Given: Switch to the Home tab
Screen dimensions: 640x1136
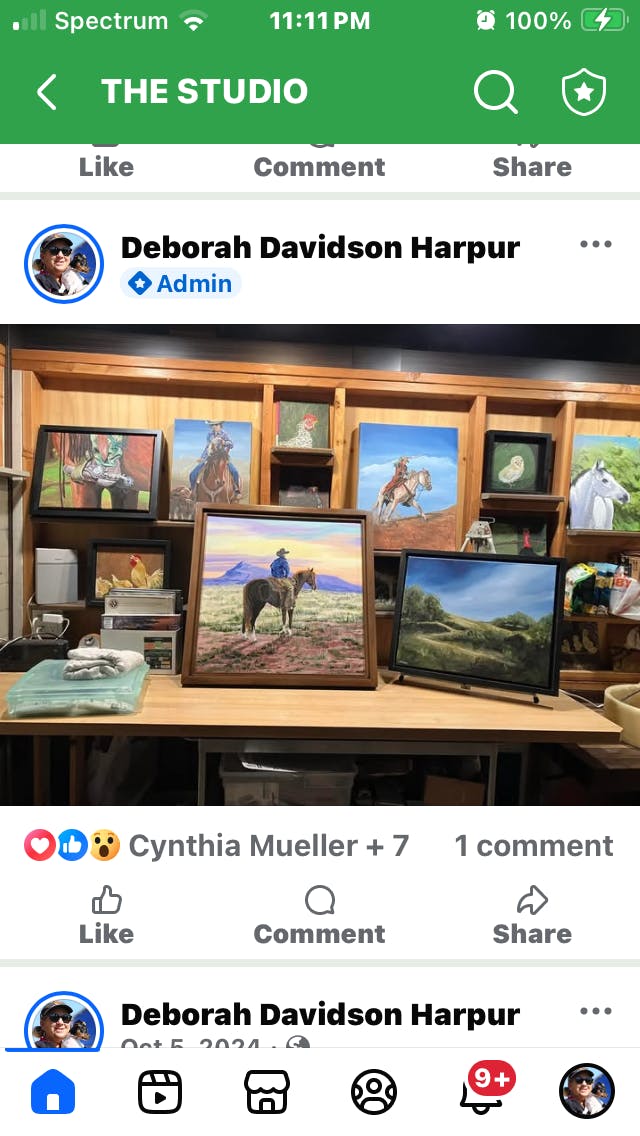Looking at the screenshot, I should point(53,1092).
